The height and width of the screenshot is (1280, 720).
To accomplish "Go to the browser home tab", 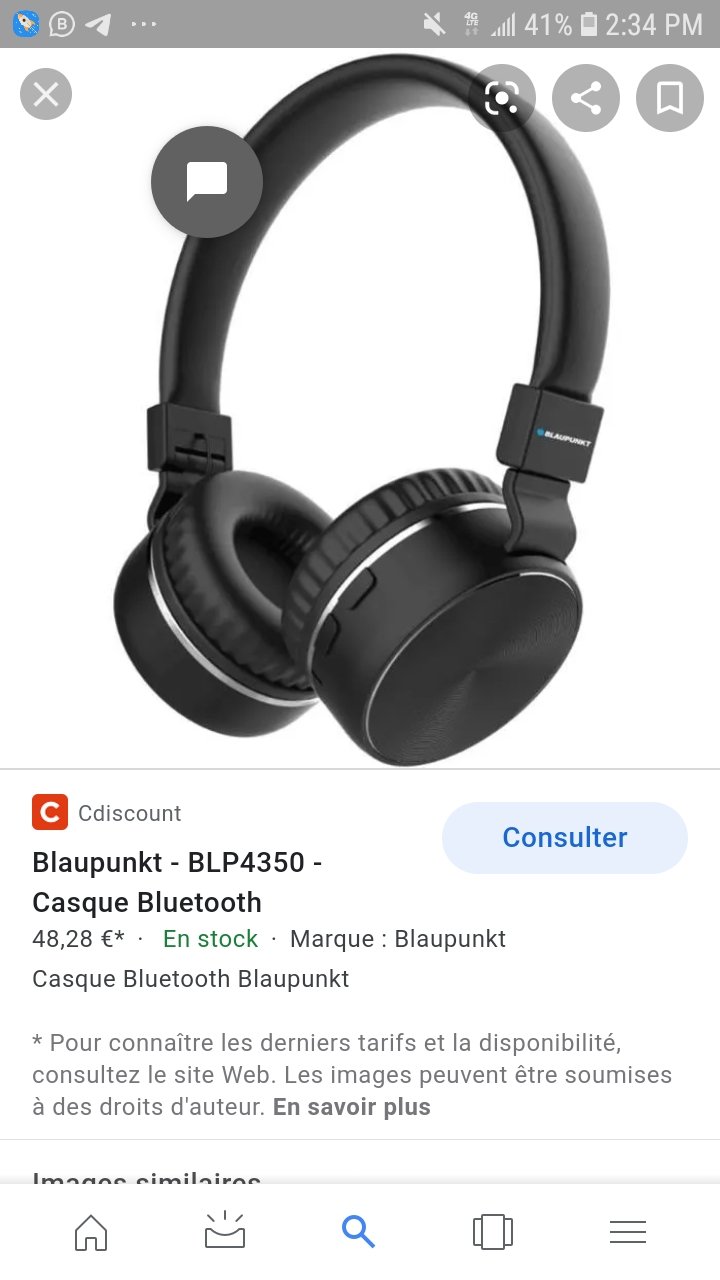I will coord(91,1232).
